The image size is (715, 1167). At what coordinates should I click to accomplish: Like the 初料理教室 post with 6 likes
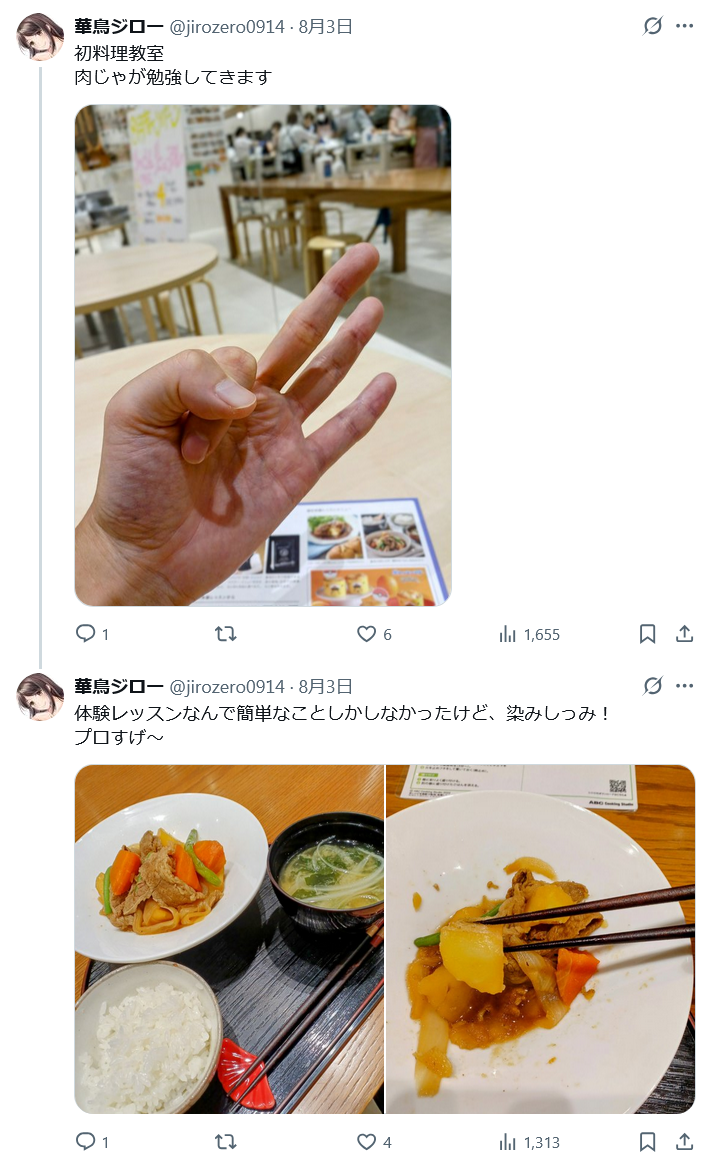367,634
